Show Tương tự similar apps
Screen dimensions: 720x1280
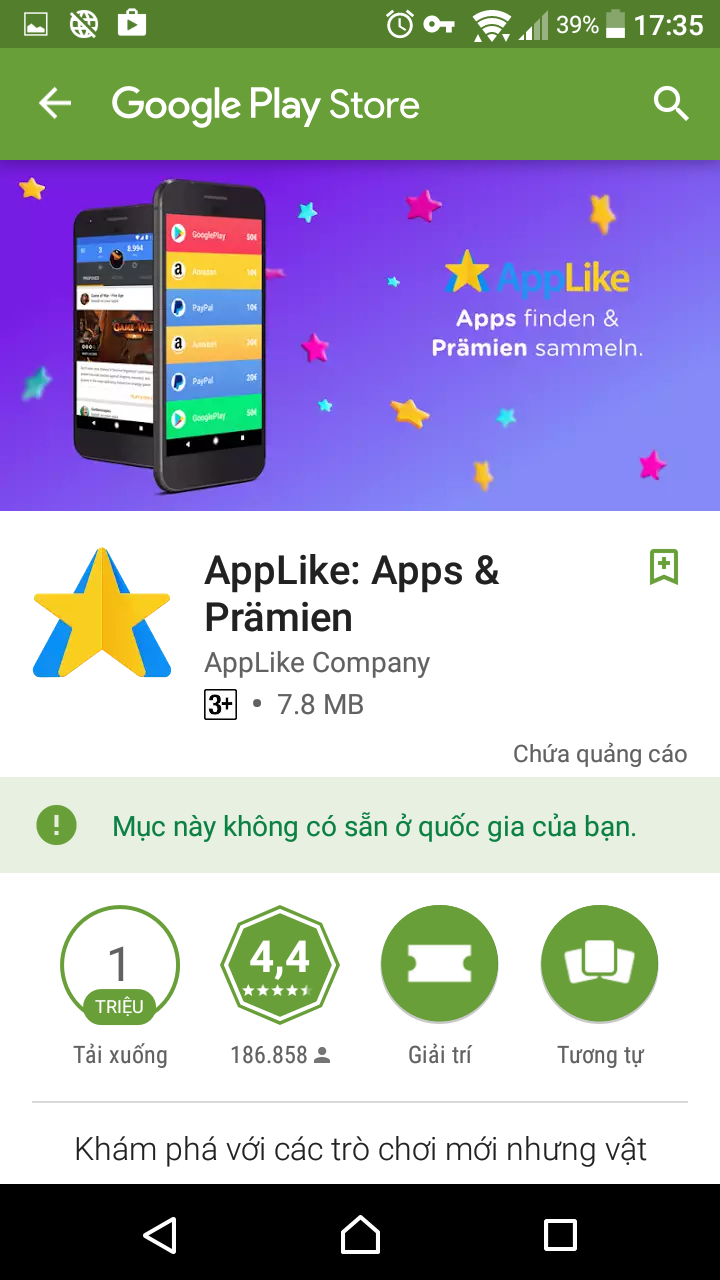600,965
